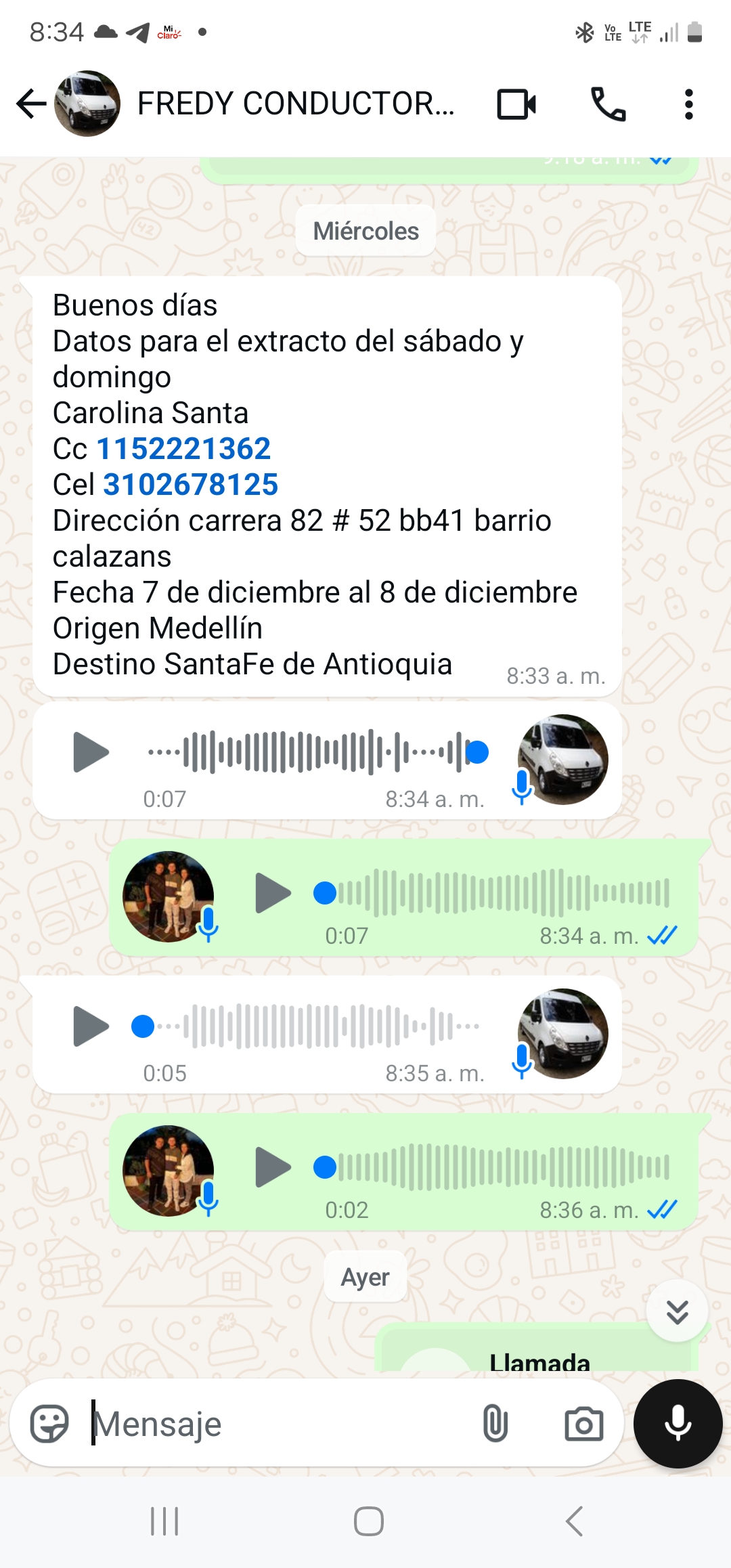Start a voice call with Fredy
731x1568 pixels.
(x=608, y=104)
